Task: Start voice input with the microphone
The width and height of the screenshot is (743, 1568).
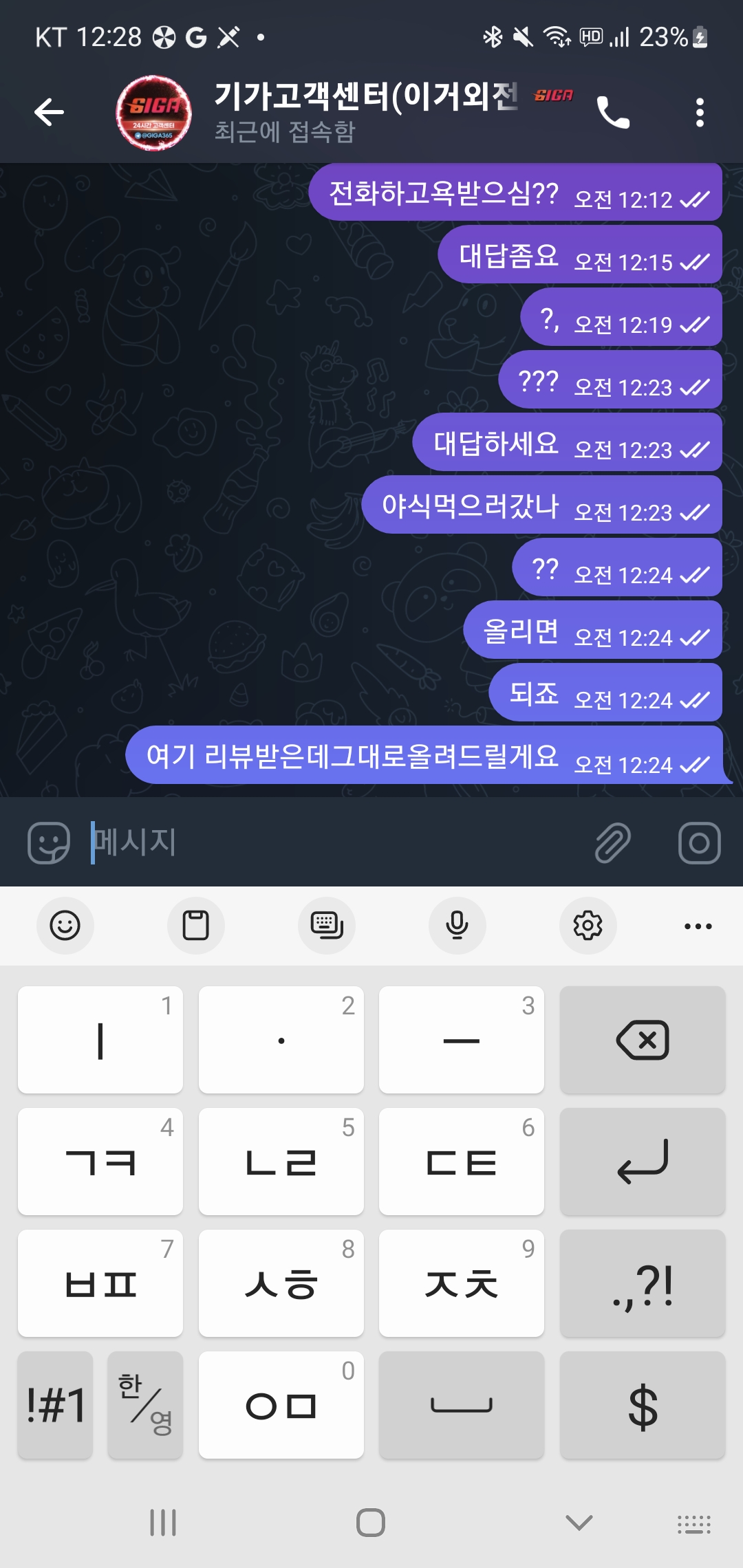Action: point(457,926)
